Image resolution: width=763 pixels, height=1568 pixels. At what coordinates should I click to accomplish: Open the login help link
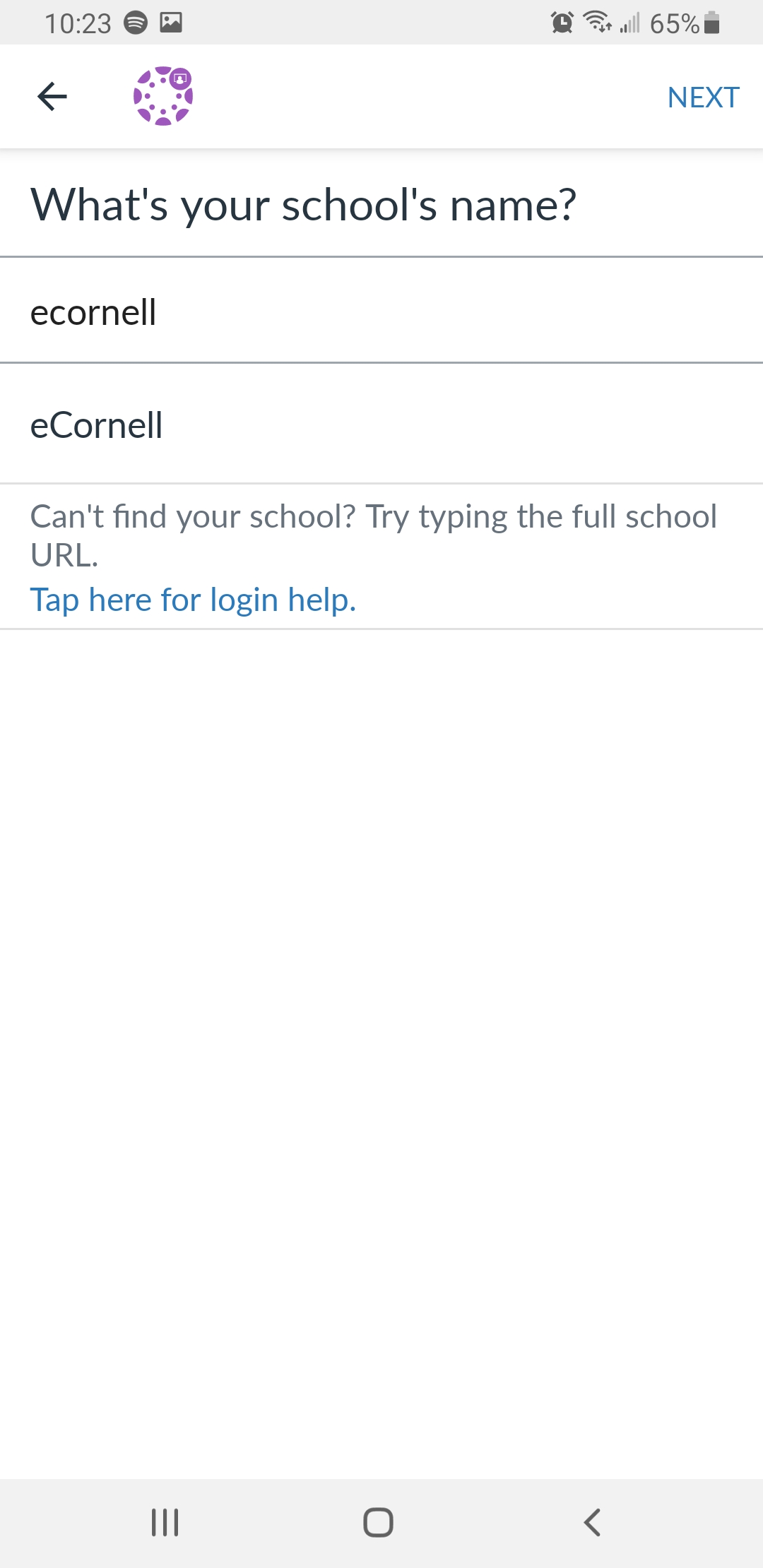click(193, 600)
